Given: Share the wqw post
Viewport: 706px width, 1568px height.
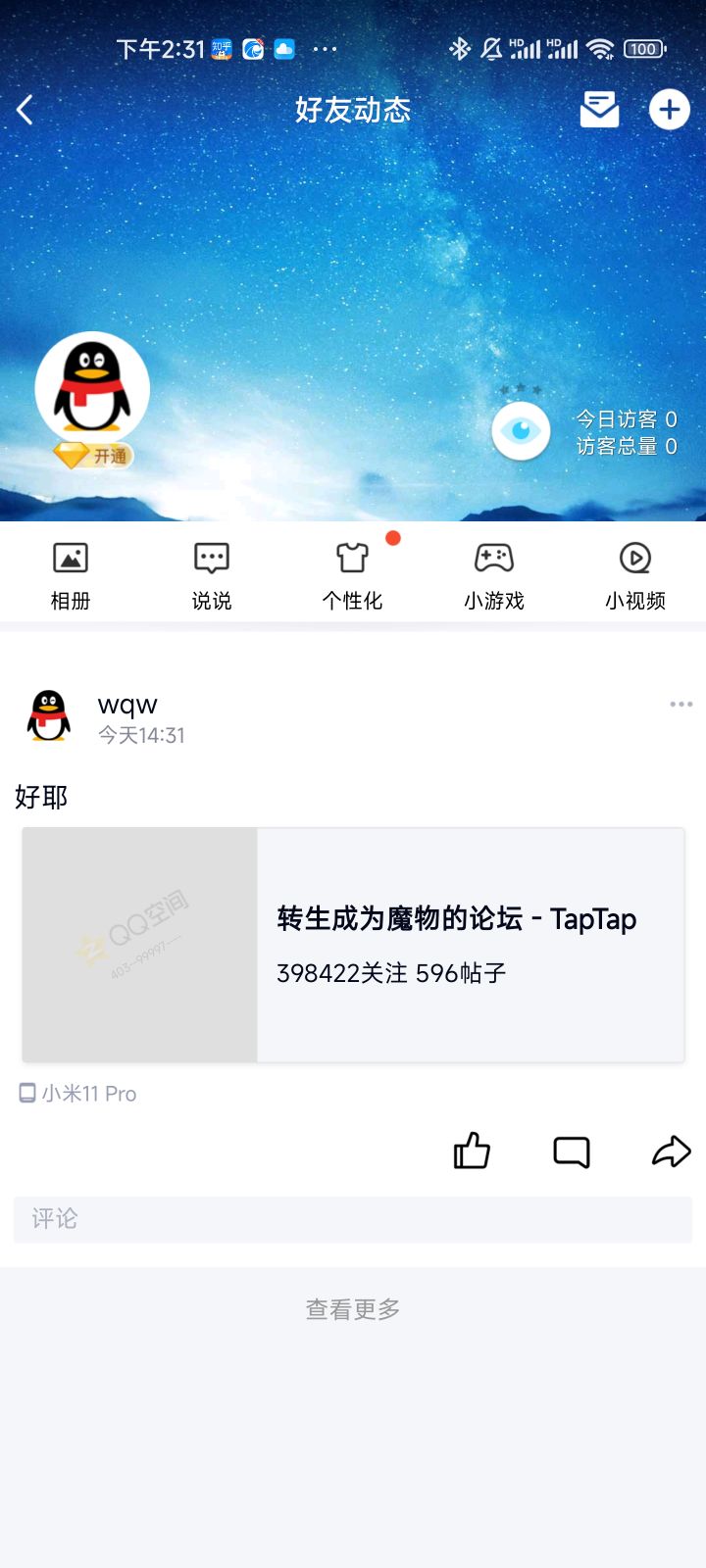Looking at the screenshot, I should (x=671, y=1151).
